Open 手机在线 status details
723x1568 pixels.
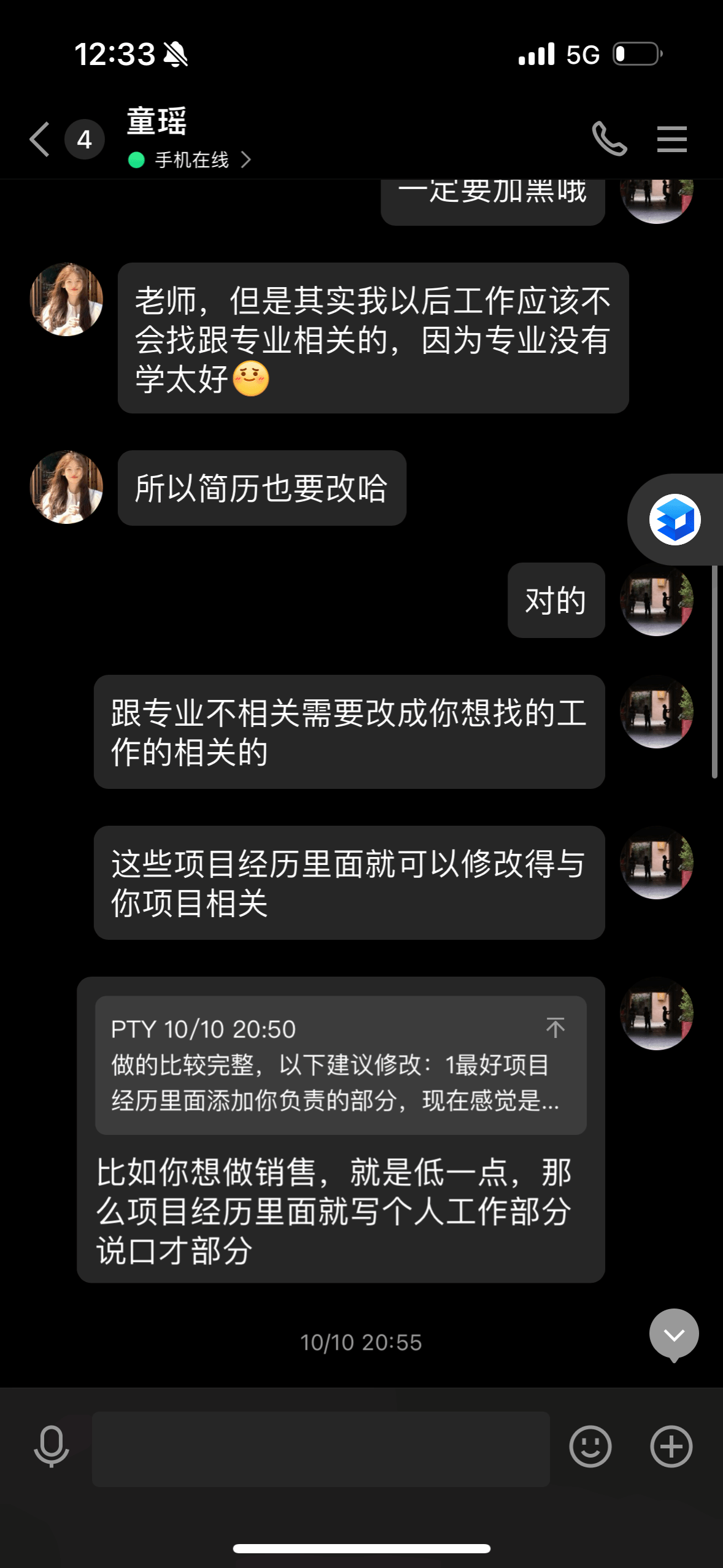click(191, 160)
